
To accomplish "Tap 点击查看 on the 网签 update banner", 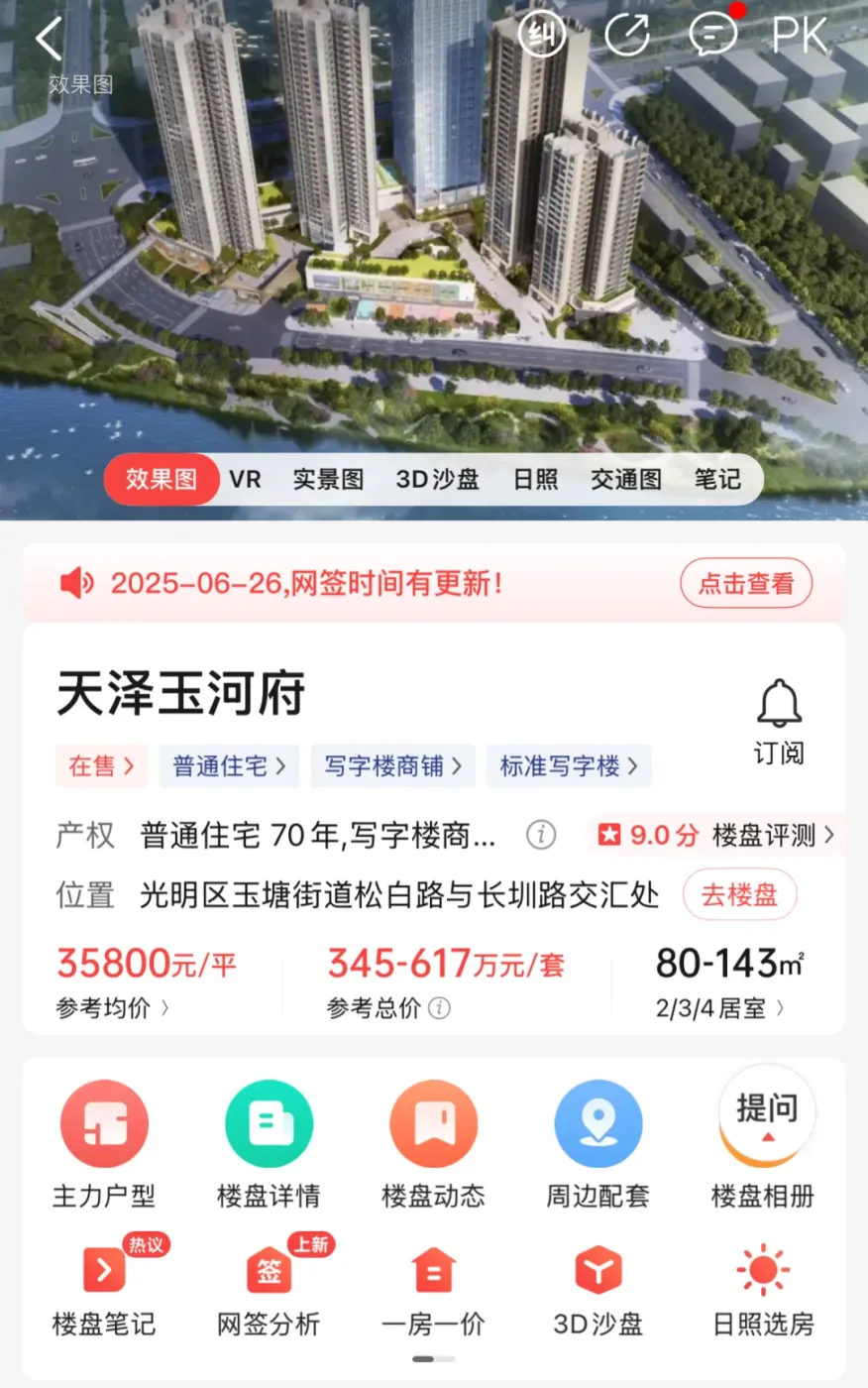I will [x=745, y=584].
